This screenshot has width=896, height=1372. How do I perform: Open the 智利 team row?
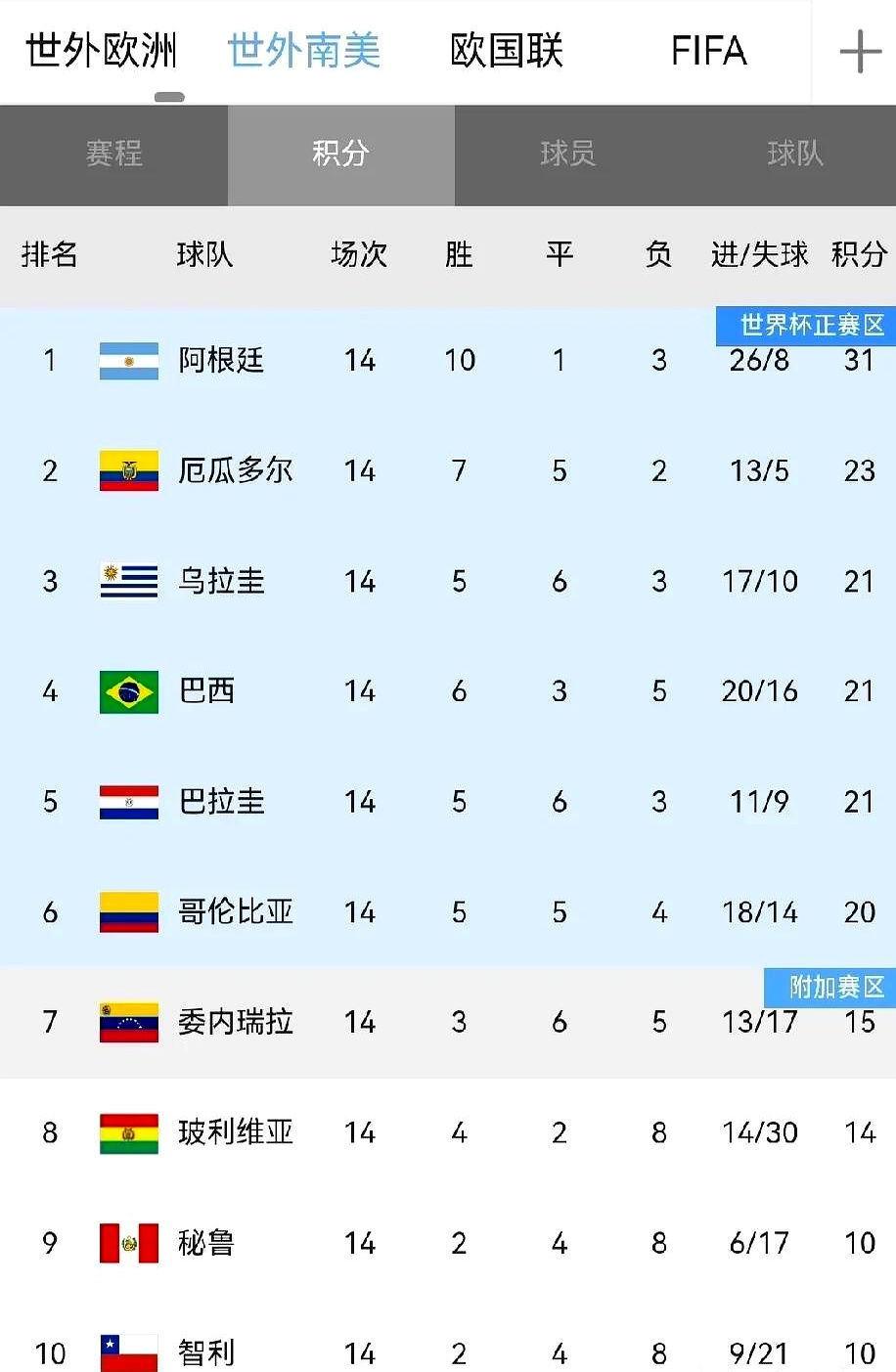[x=207, y=1353]
